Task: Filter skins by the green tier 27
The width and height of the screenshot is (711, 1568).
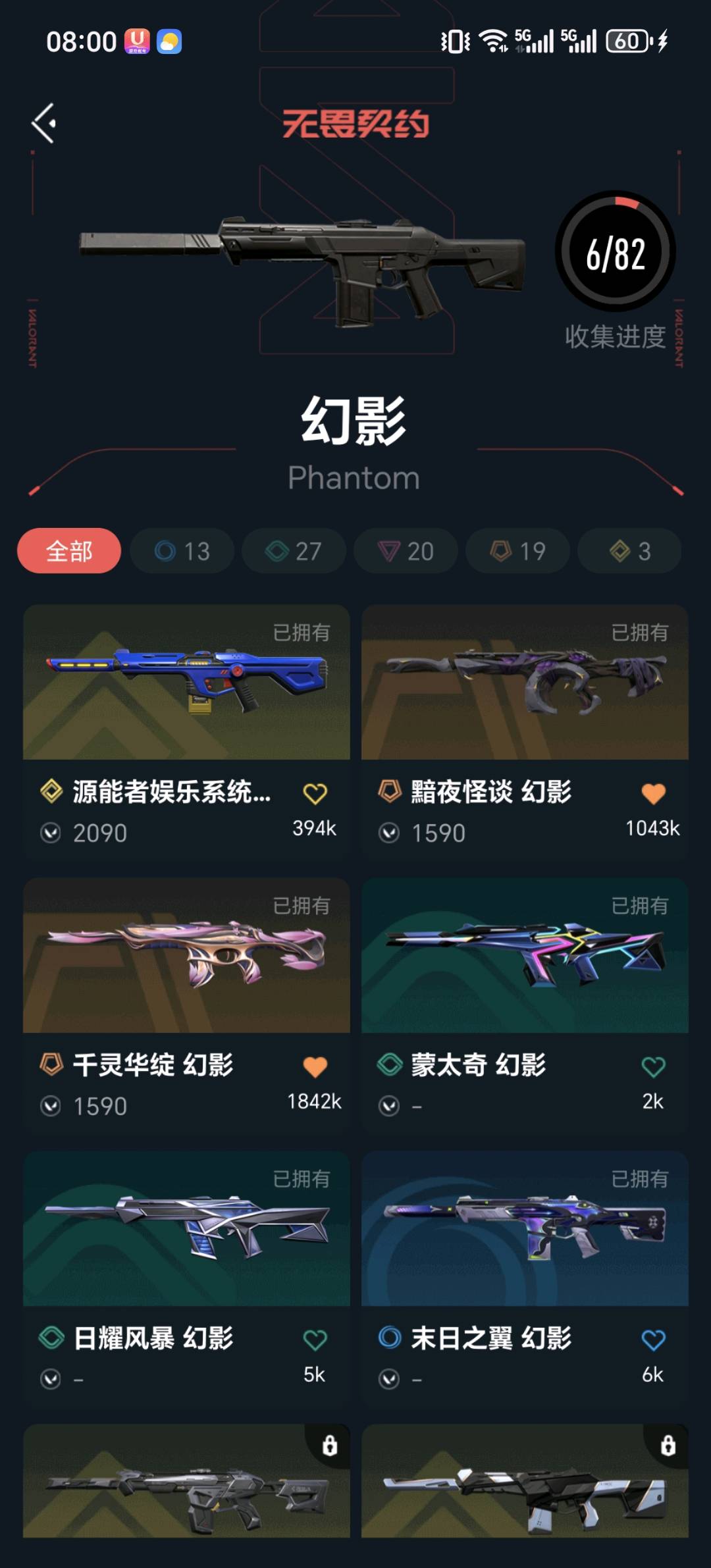Action: pos(294,550)
